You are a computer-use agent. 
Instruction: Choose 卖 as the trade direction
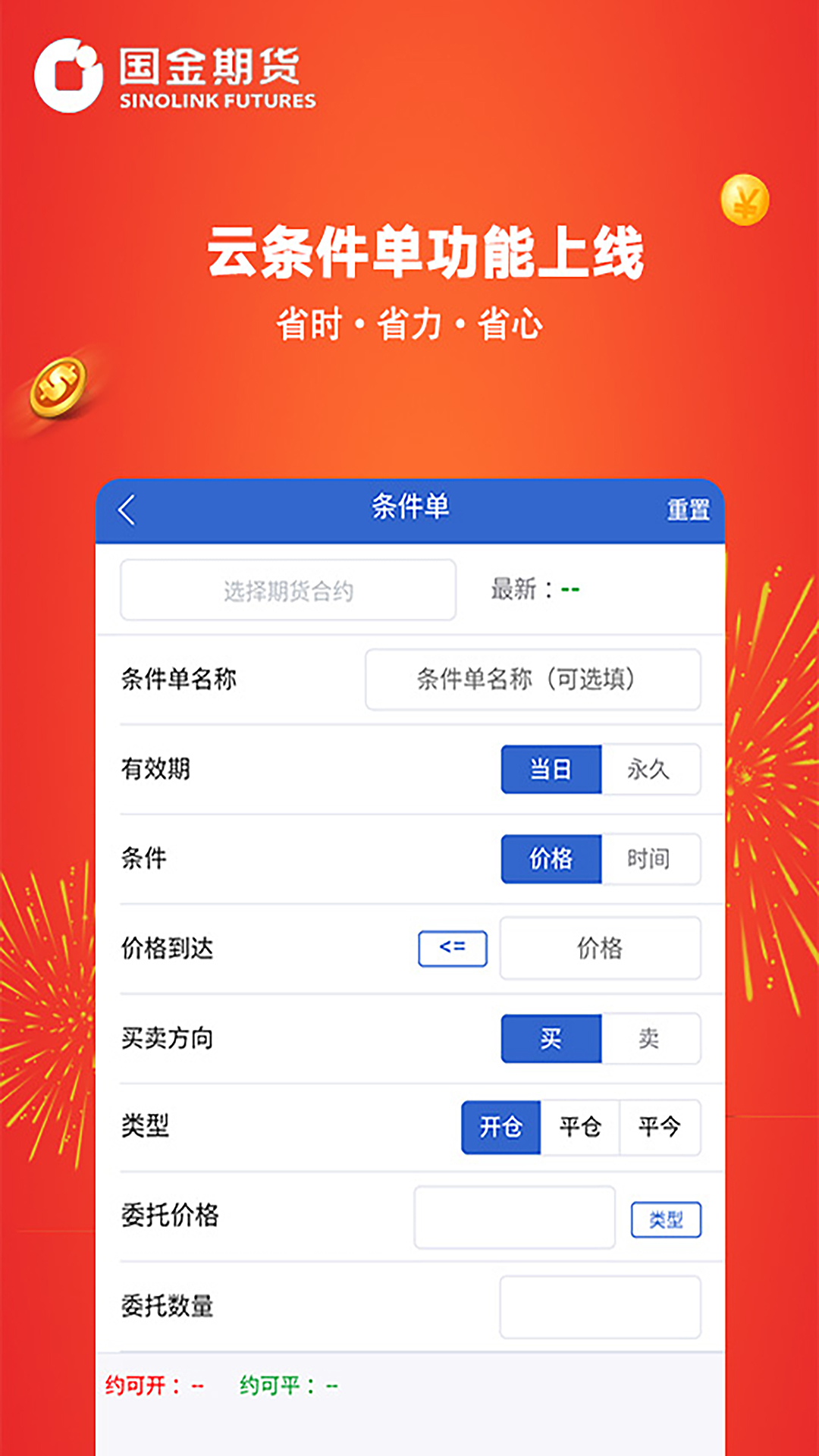coord(650,1039)
